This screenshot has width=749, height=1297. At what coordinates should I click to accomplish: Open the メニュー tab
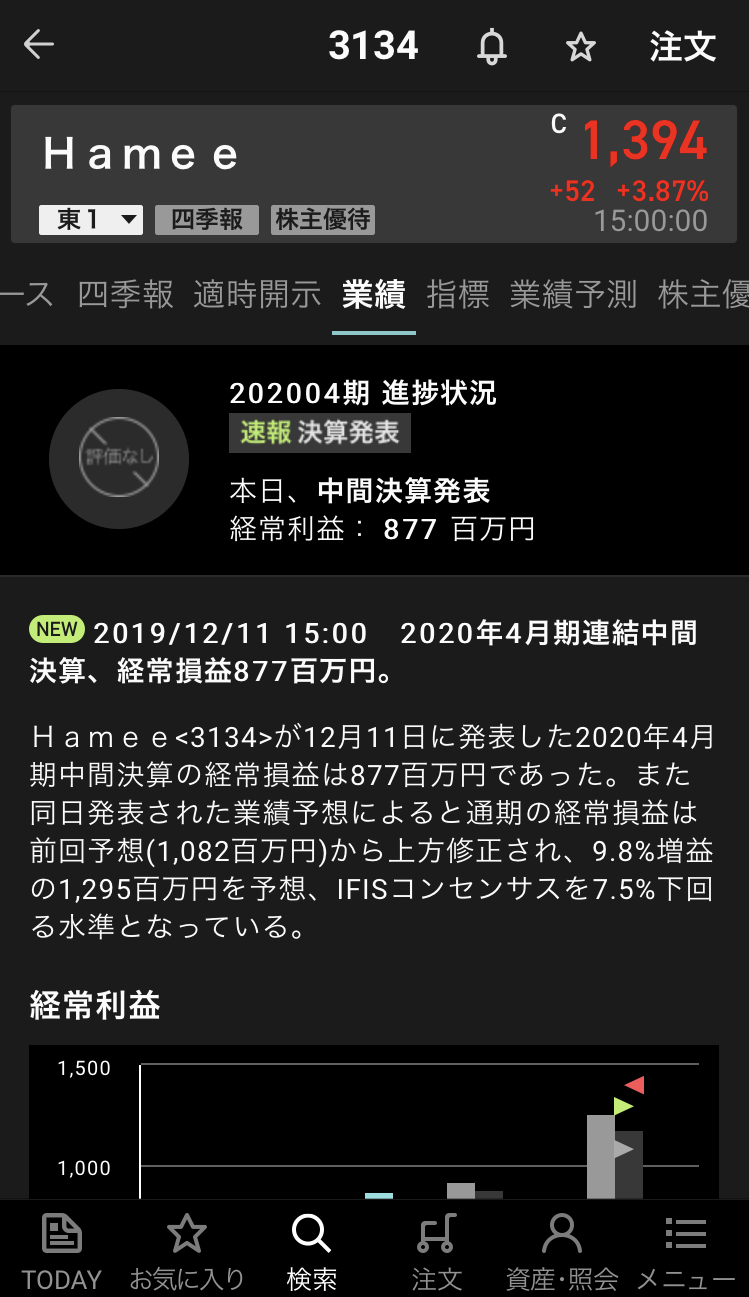click(686, 1250)
